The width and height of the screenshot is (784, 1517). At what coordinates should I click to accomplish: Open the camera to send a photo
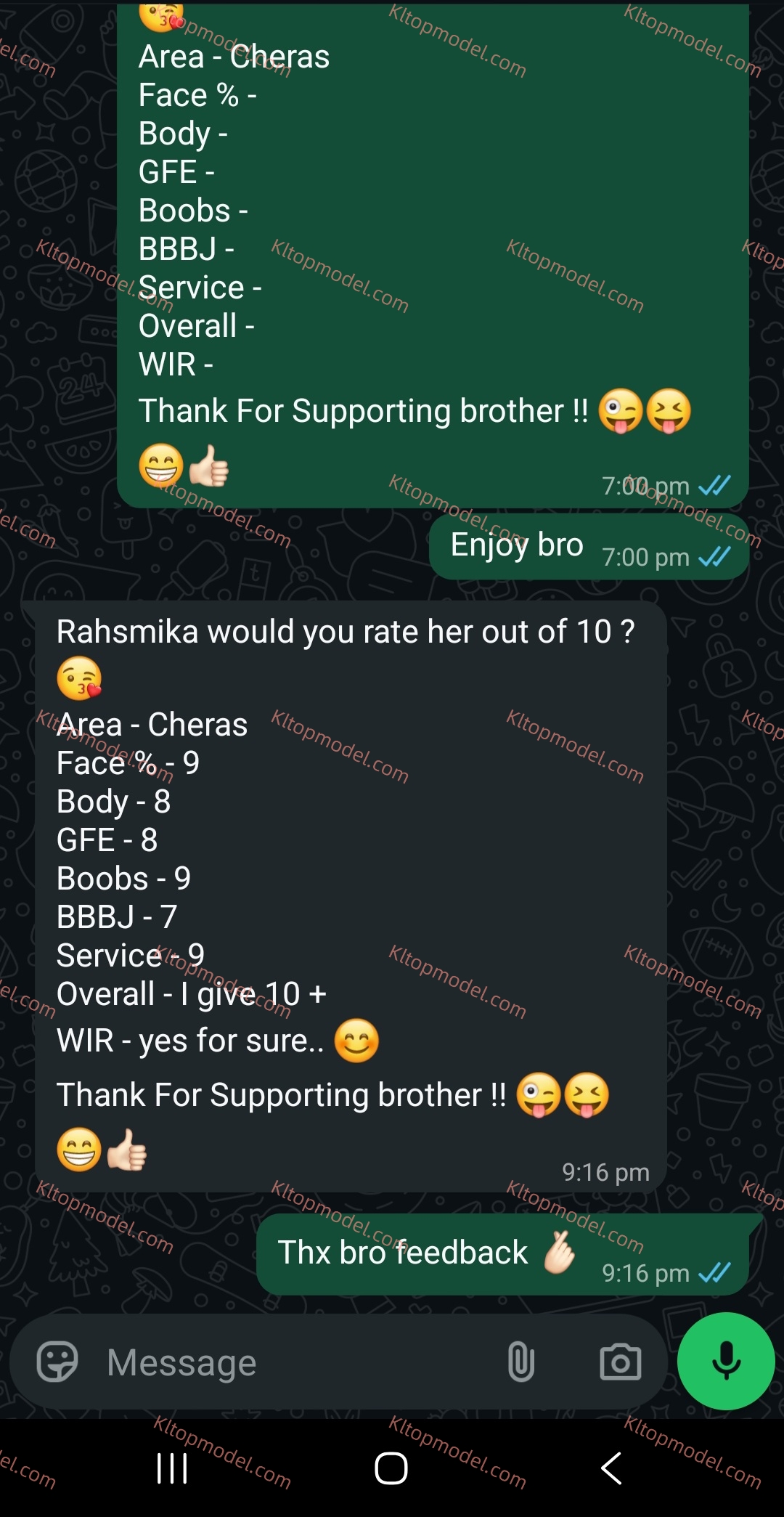coord(620,1362)
